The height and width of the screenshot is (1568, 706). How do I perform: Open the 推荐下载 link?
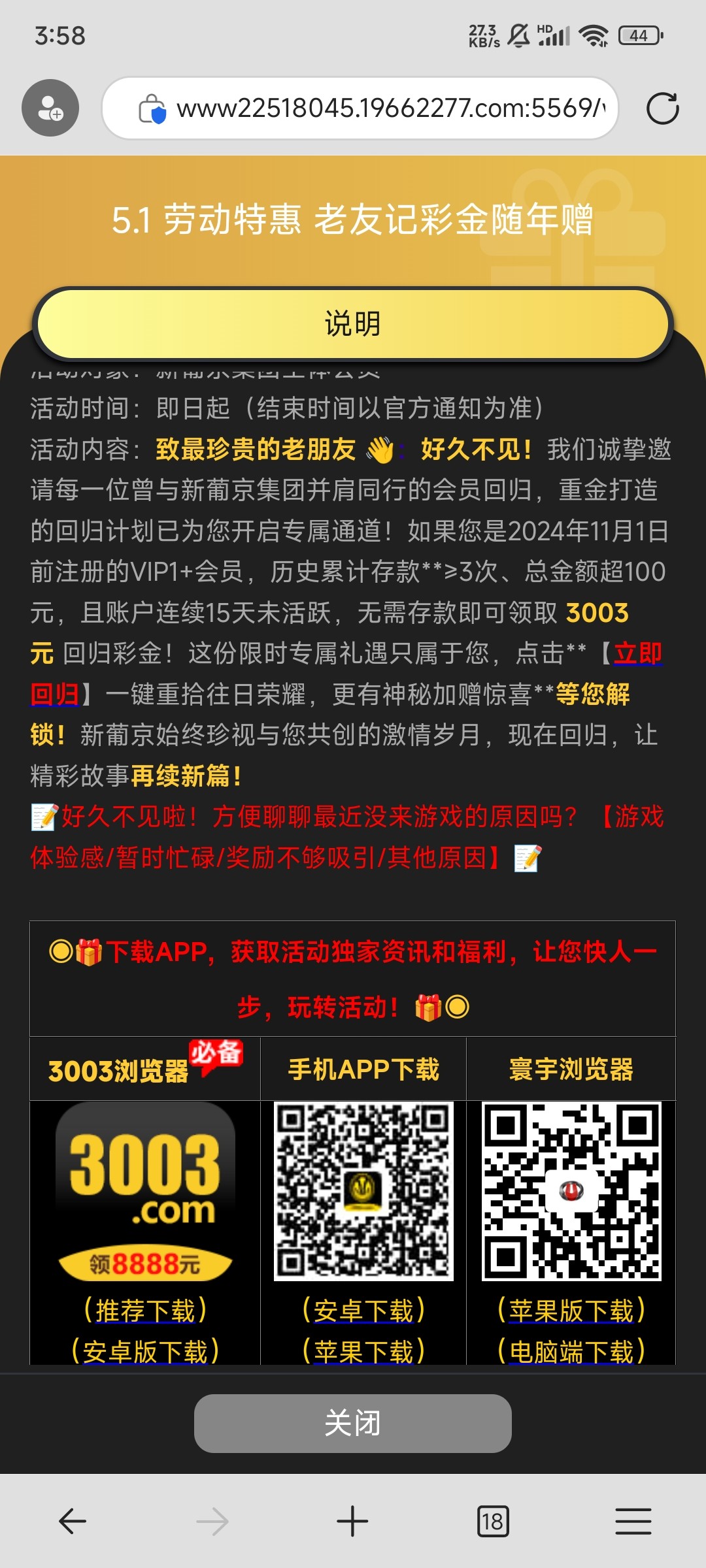coord(145,1311)
